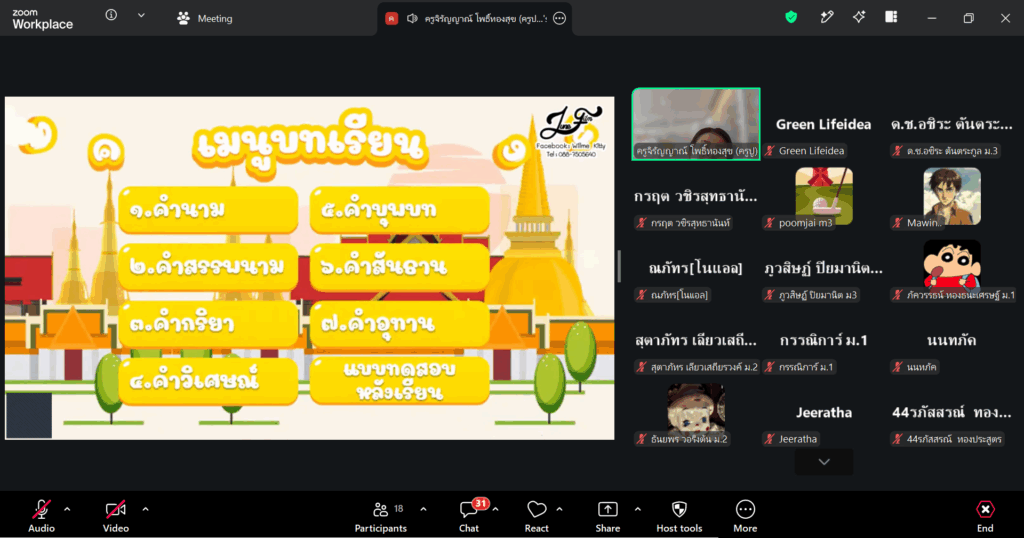The width and height of the screenshot is (1024, 538).
Task: Select the Green Lifeidea participant tile
Action: pos(824,124)
